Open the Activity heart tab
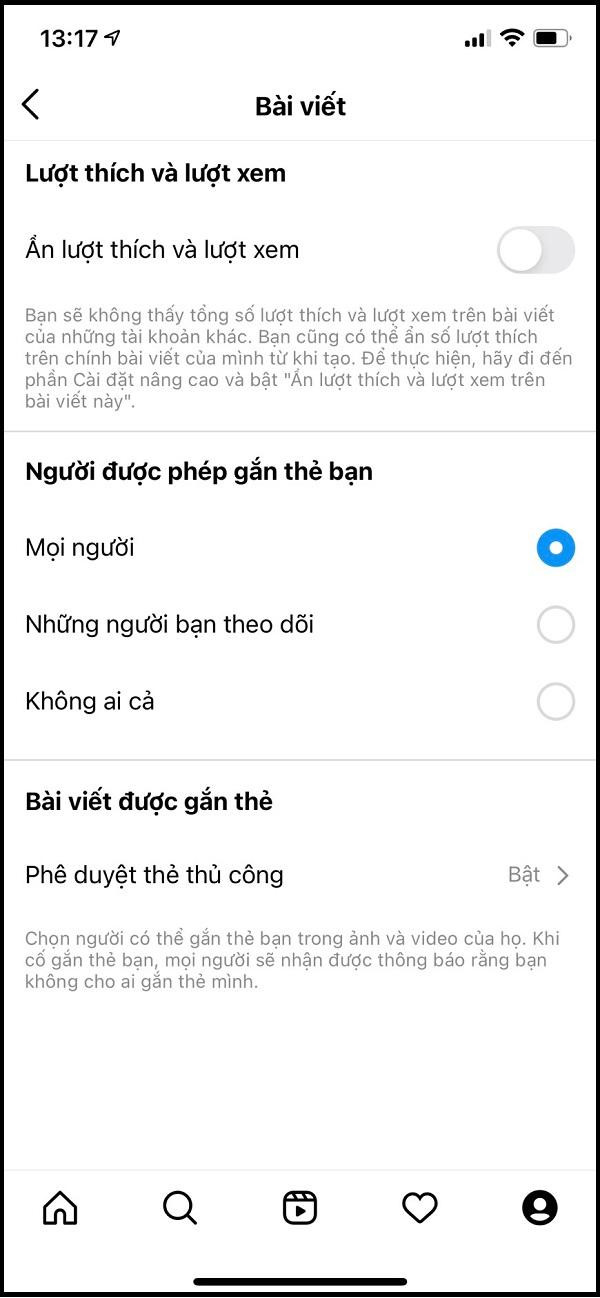 pyautogui.click(x=420, y=1208)
